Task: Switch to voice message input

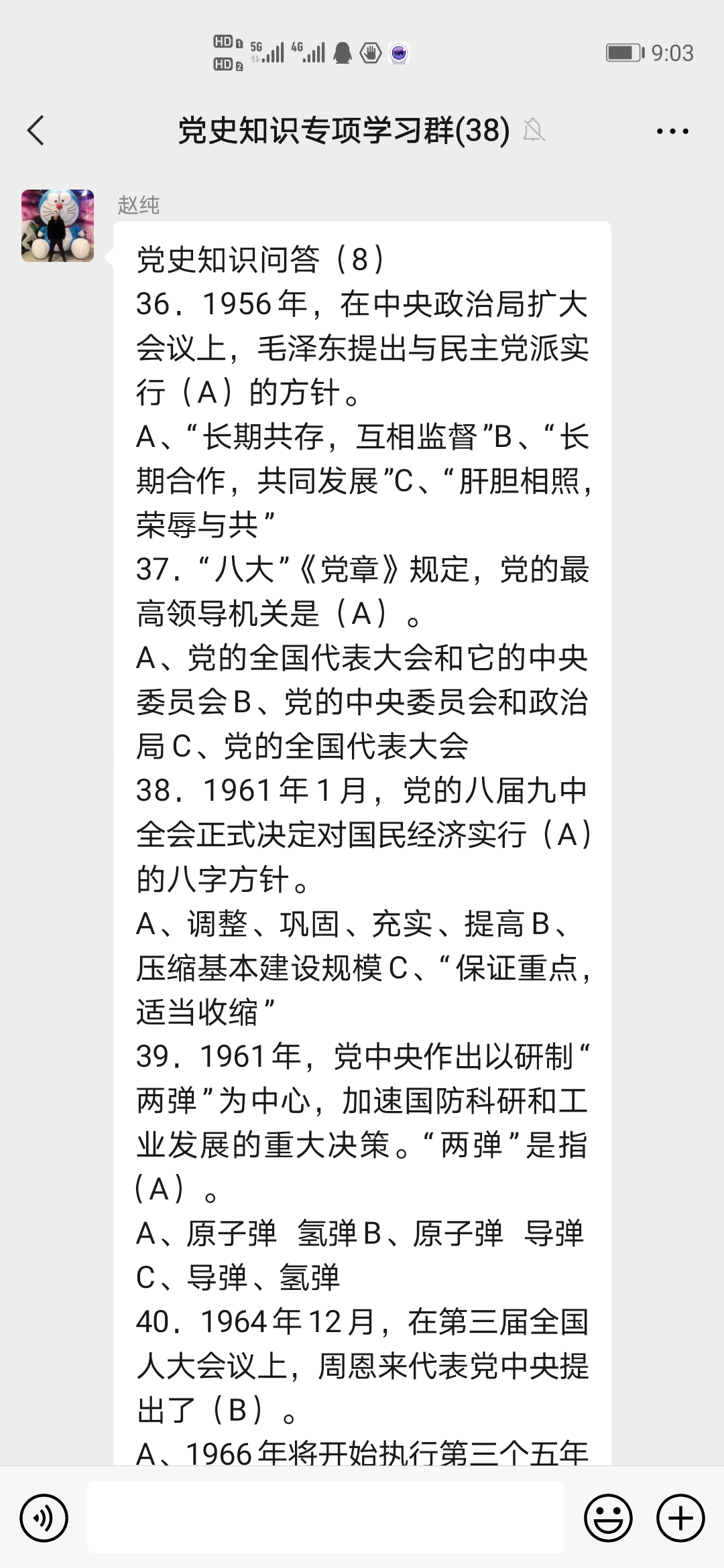Action: tap(44, 1518)
